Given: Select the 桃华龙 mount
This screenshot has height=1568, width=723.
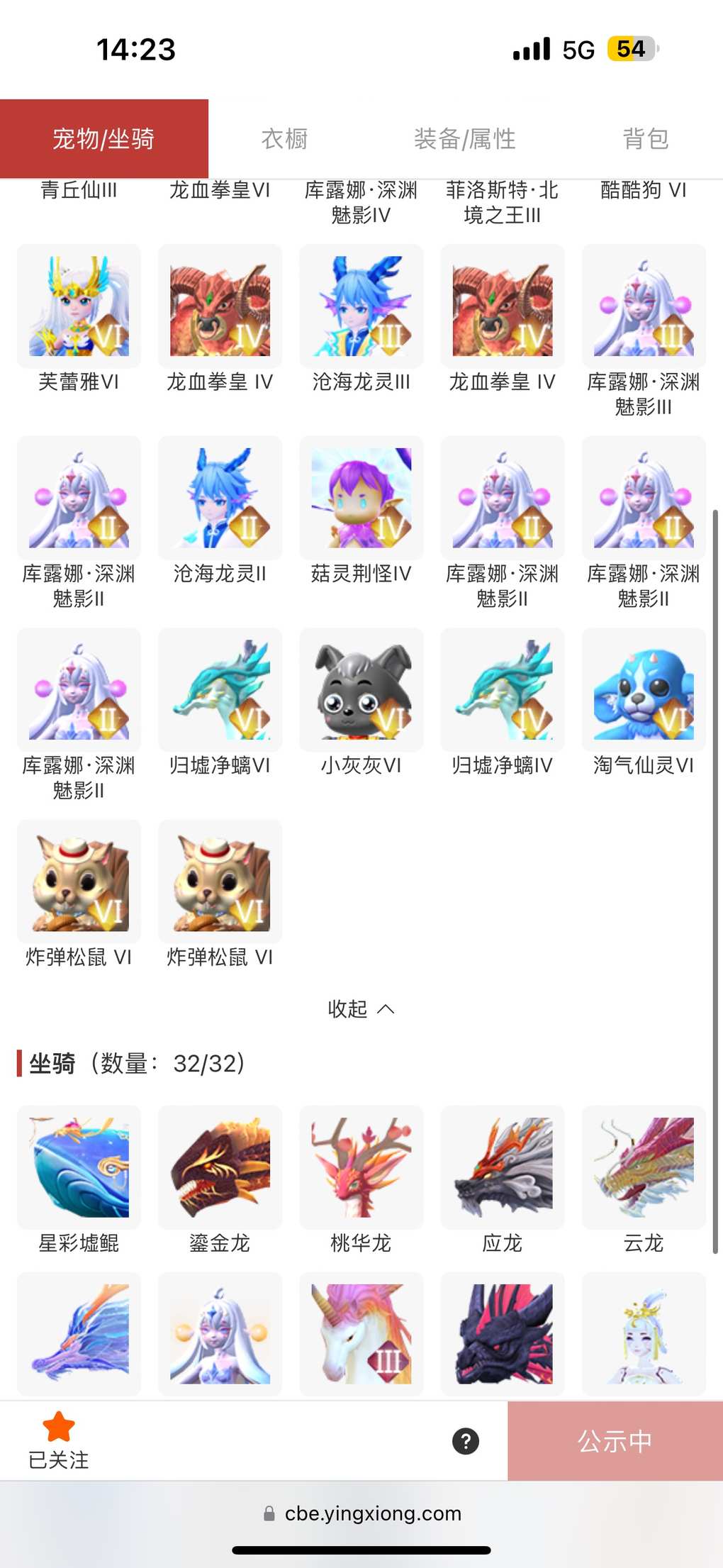Looking at the screenshot, I should click(x=361, y=1167).
